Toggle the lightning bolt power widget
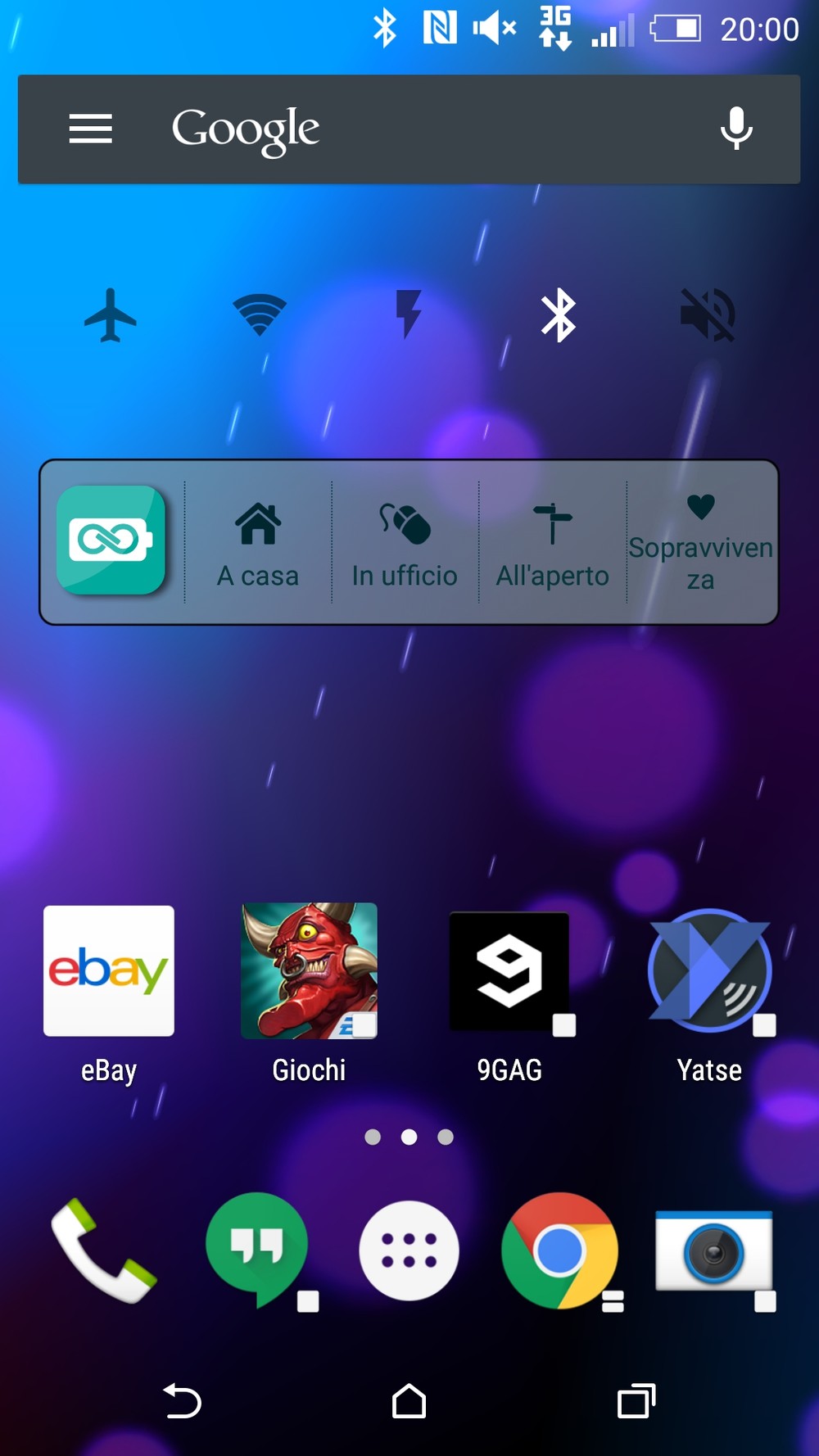 click(409, 314)
